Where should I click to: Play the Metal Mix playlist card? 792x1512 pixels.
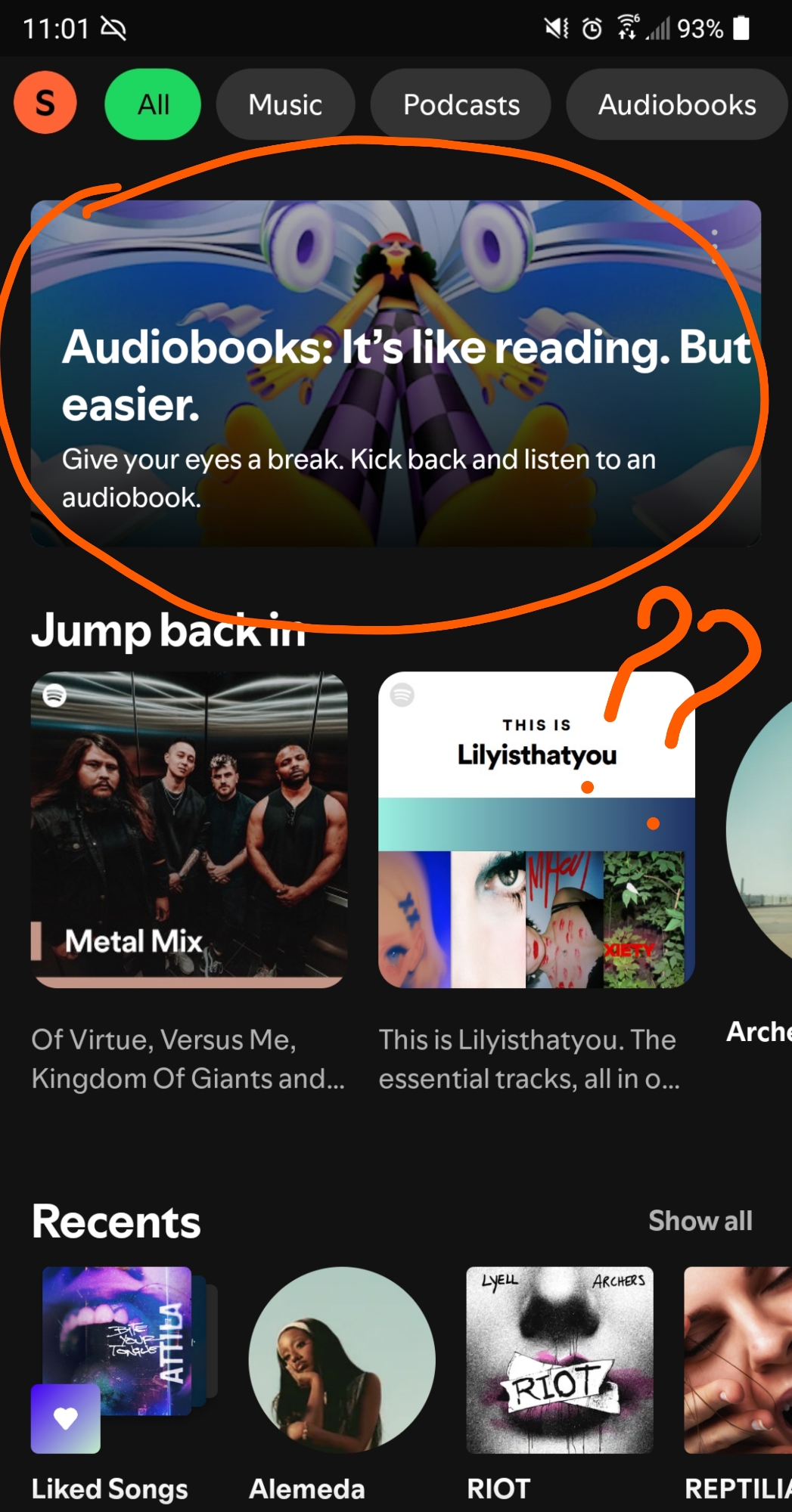pos(189,829)
